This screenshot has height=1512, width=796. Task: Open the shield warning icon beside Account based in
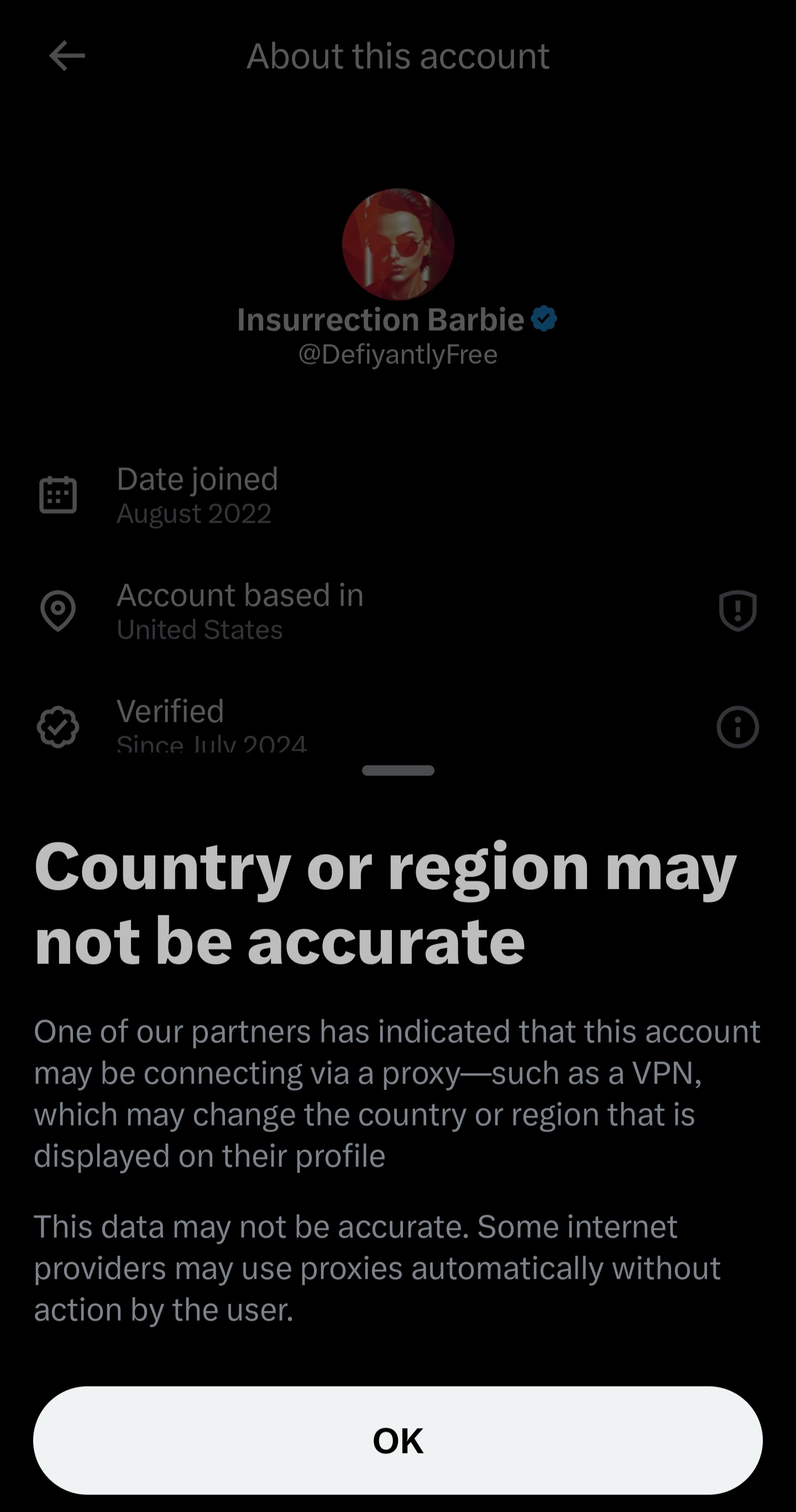tap(737, 611)
